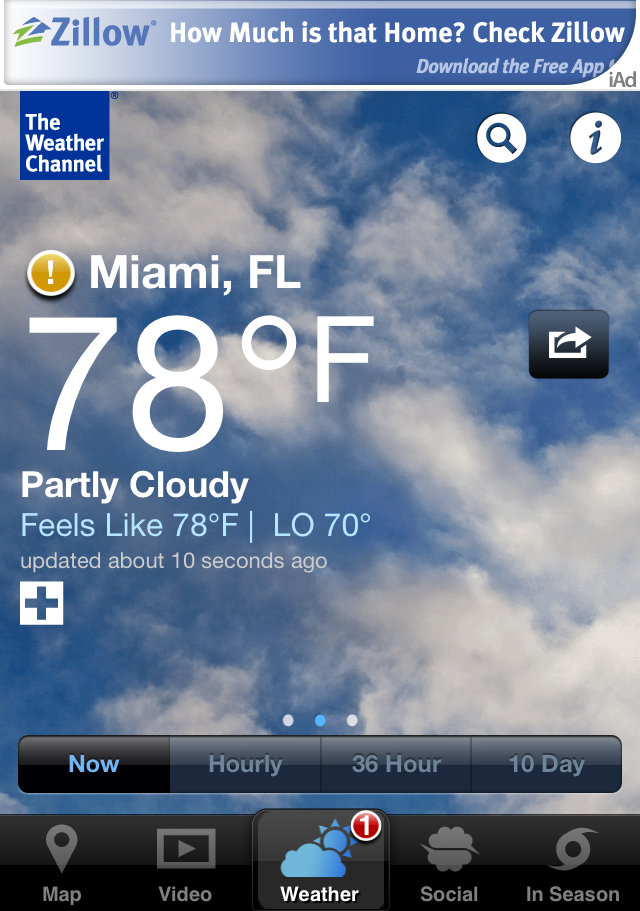Open the Video tab
This screenshot has width=640, height=911.
186,864
